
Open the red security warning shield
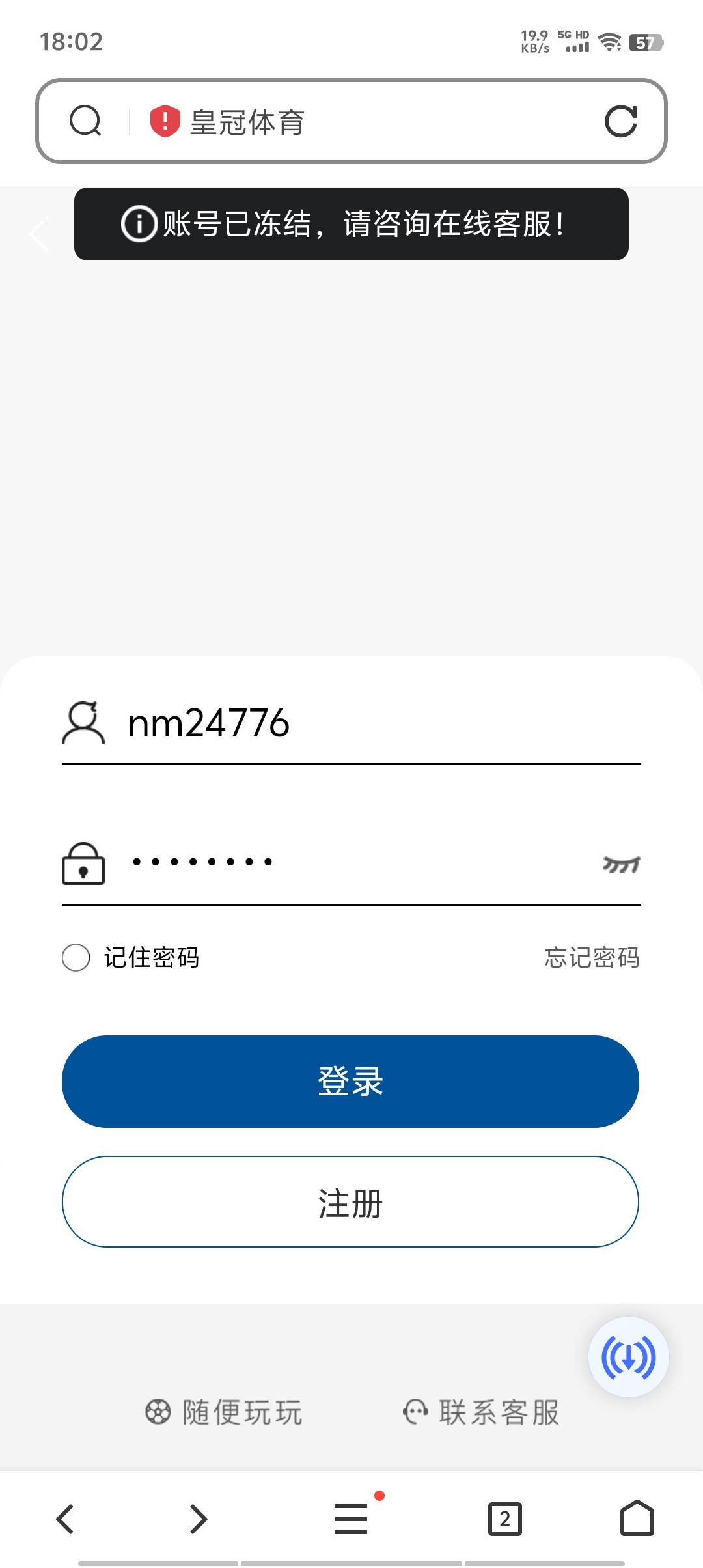point(165,121)
